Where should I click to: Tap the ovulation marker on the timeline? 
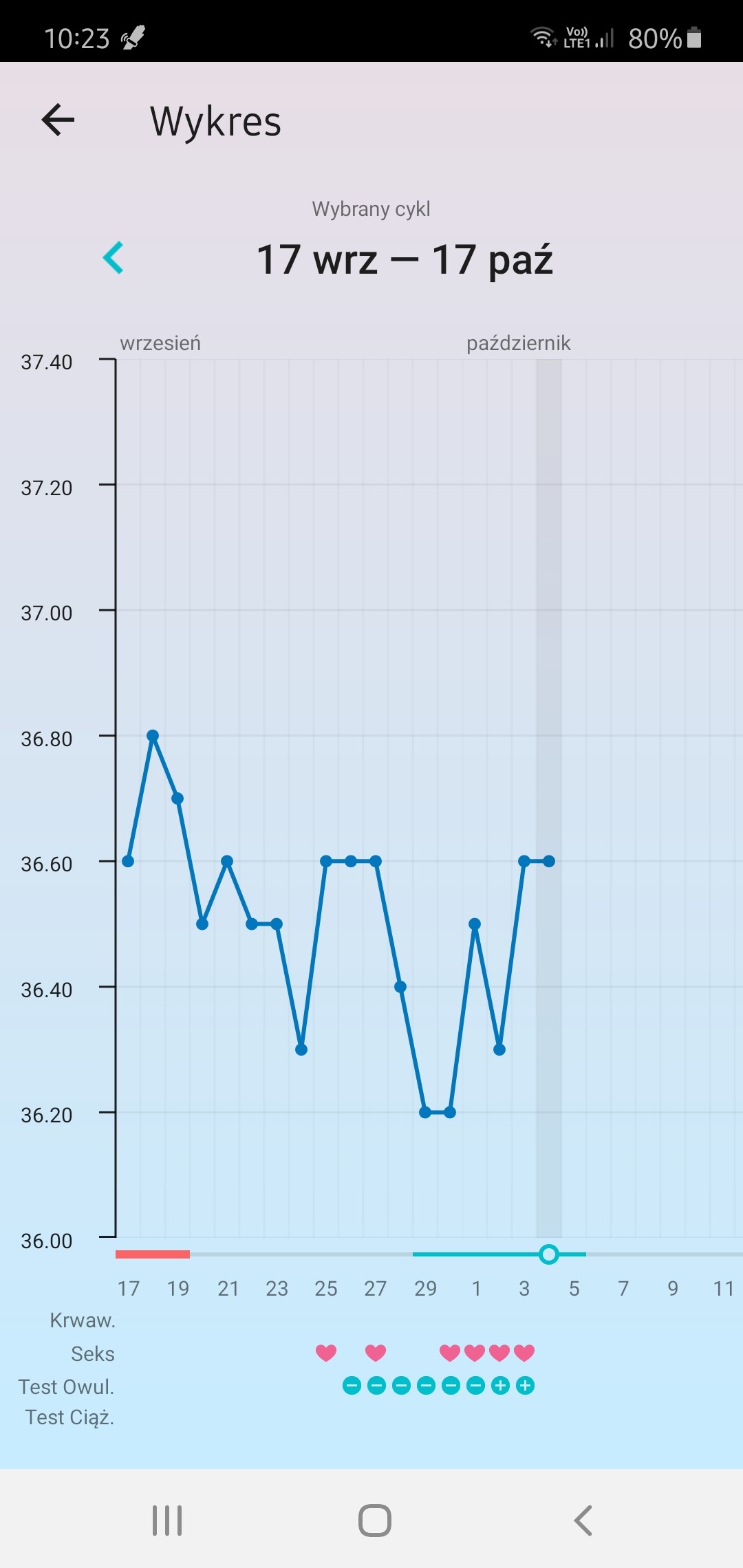[x=548, y=1254]
